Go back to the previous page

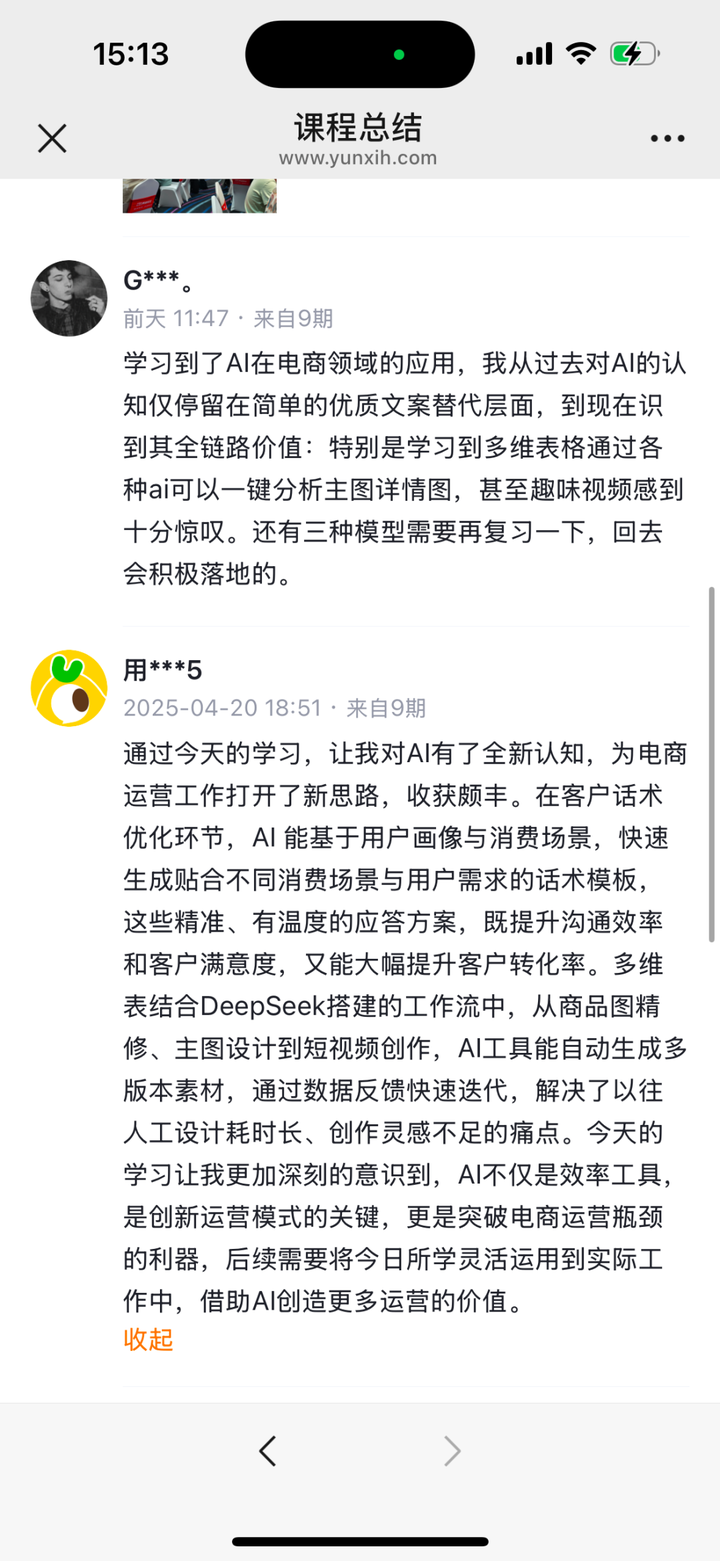click(267, 1451)
